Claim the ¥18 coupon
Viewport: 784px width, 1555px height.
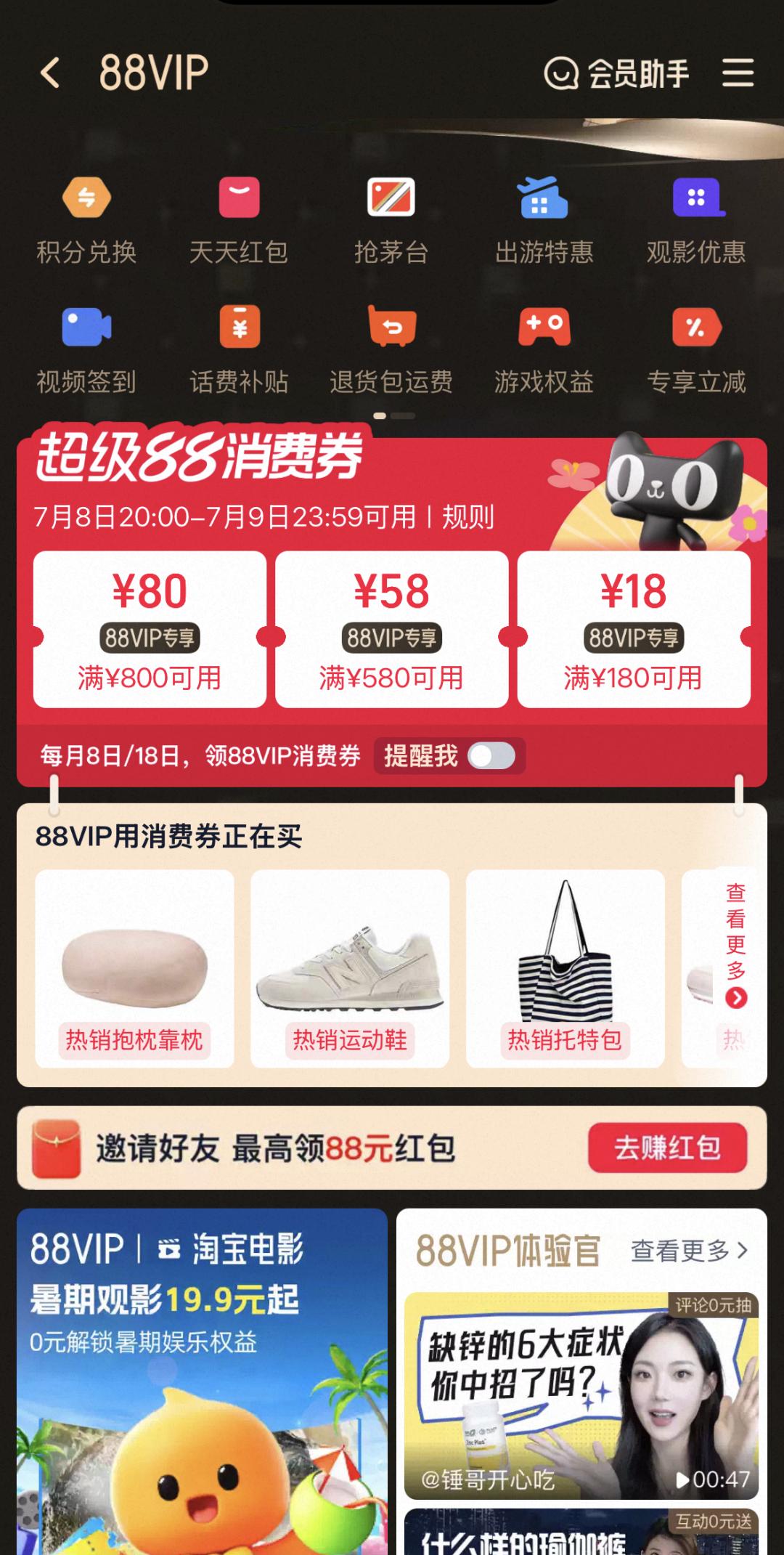[x=633, y=629]
